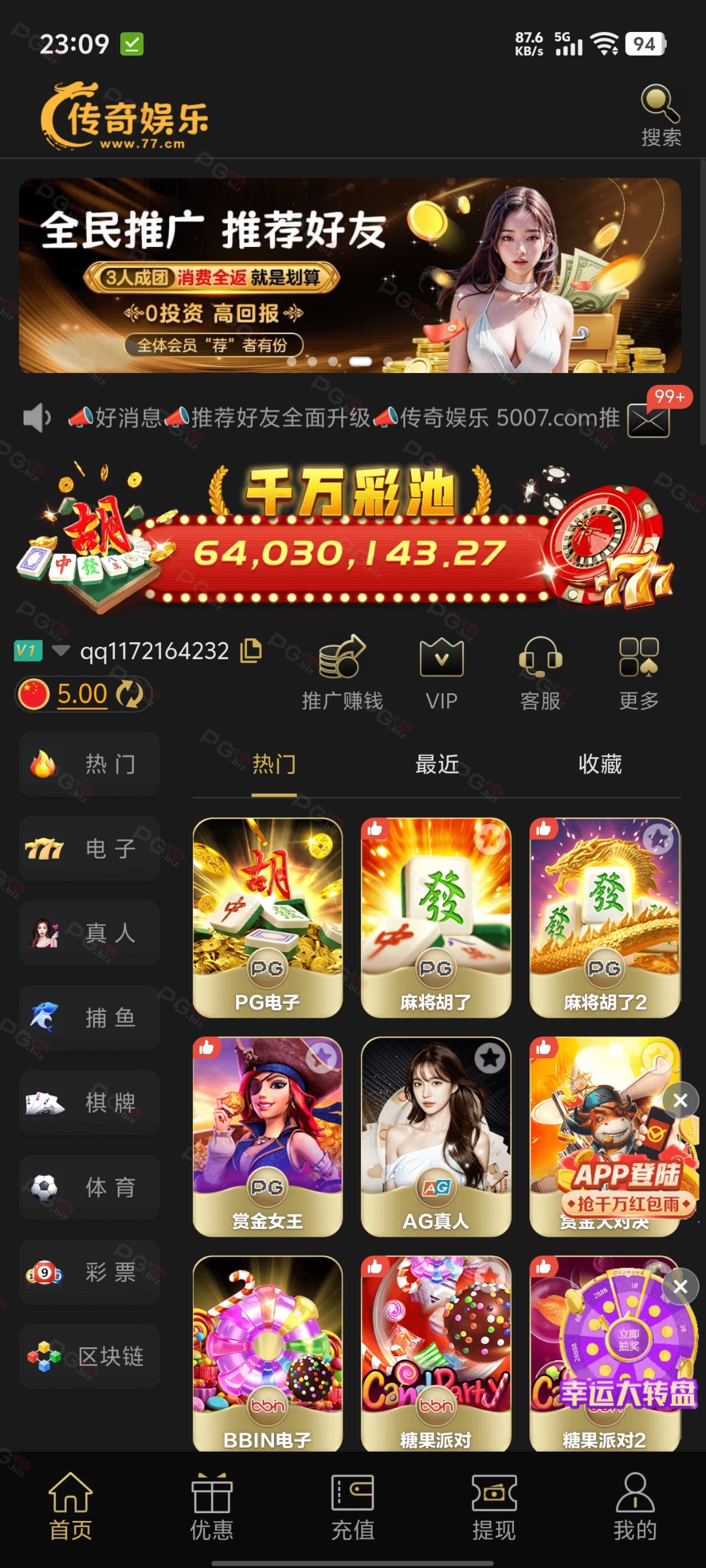The image size is (706, 1568).
Task: Open the VIP section
Action: coord(441,673)
